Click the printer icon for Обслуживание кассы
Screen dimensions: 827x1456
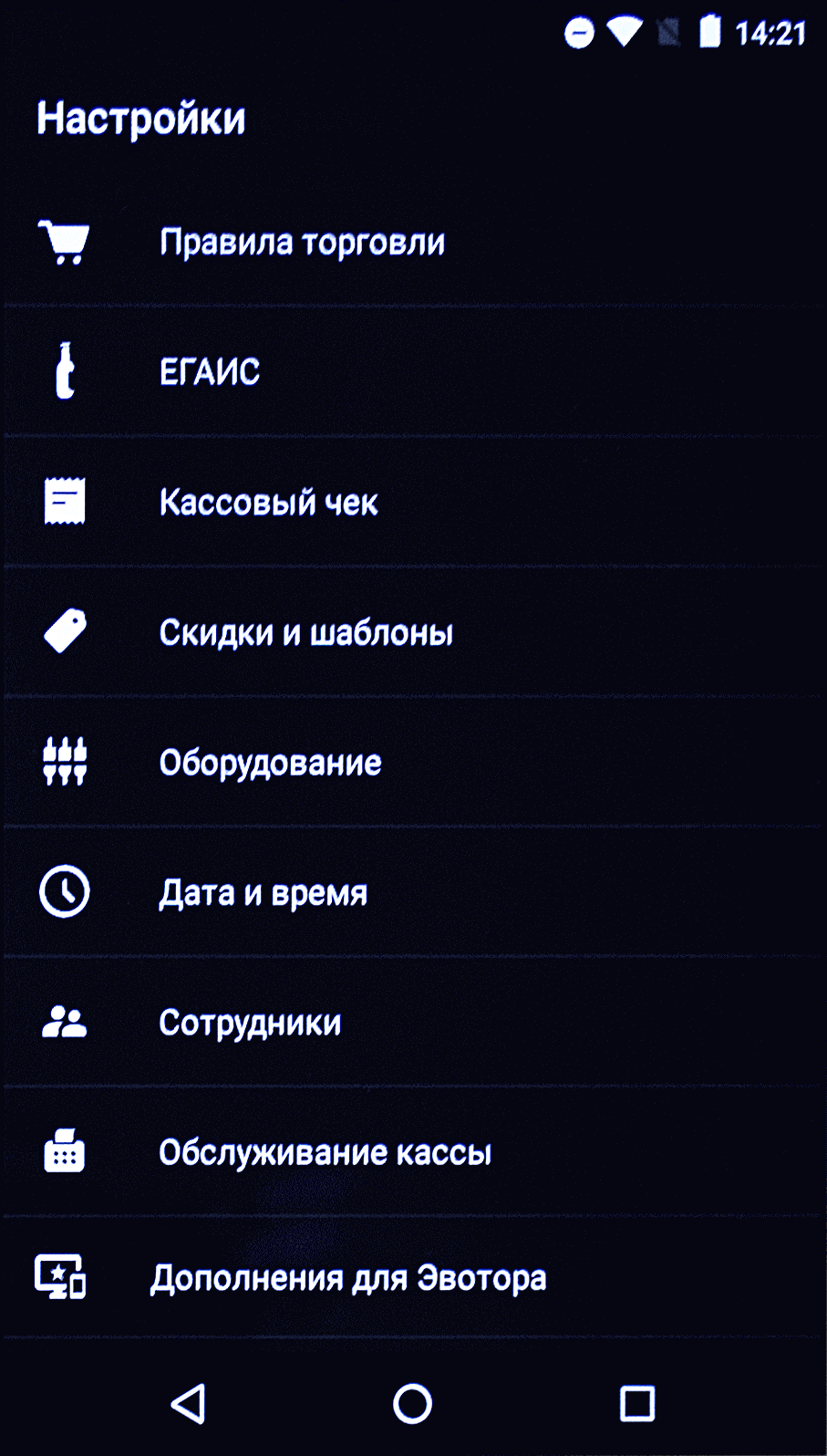coord(65,1151)
